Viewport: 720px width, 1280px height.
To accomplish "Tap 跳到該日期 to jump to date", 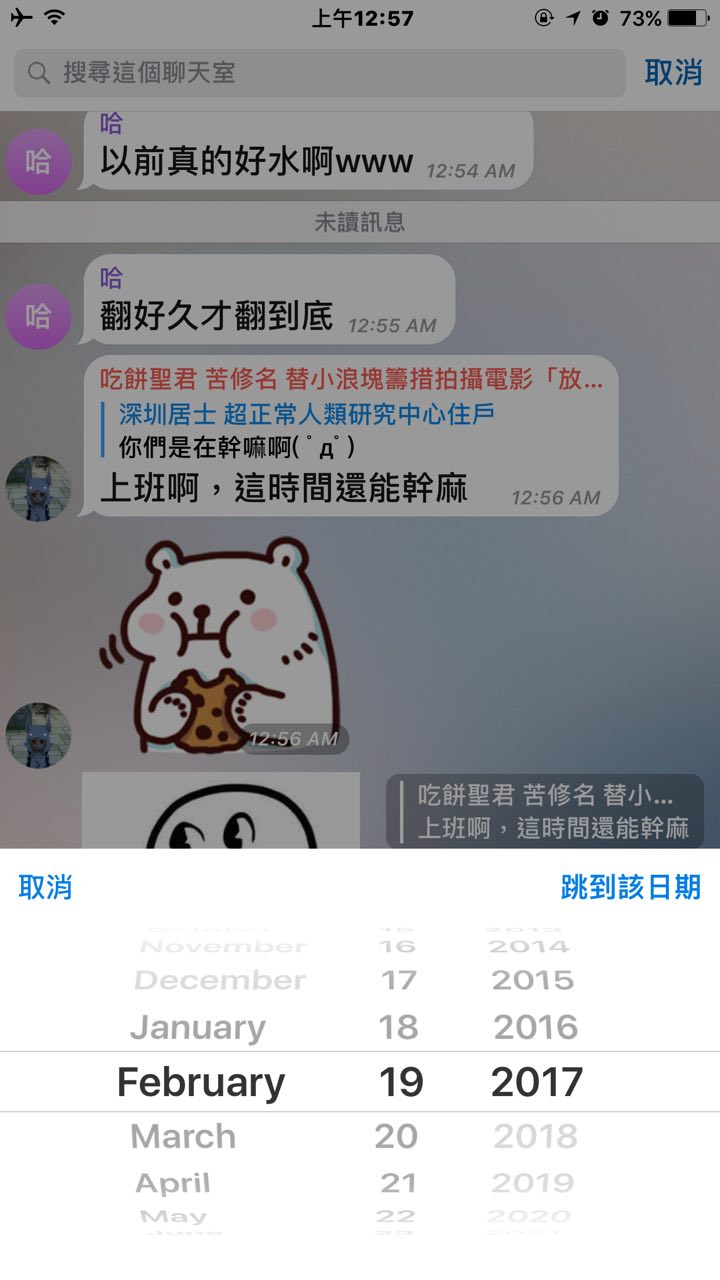I will click(630, 887).
